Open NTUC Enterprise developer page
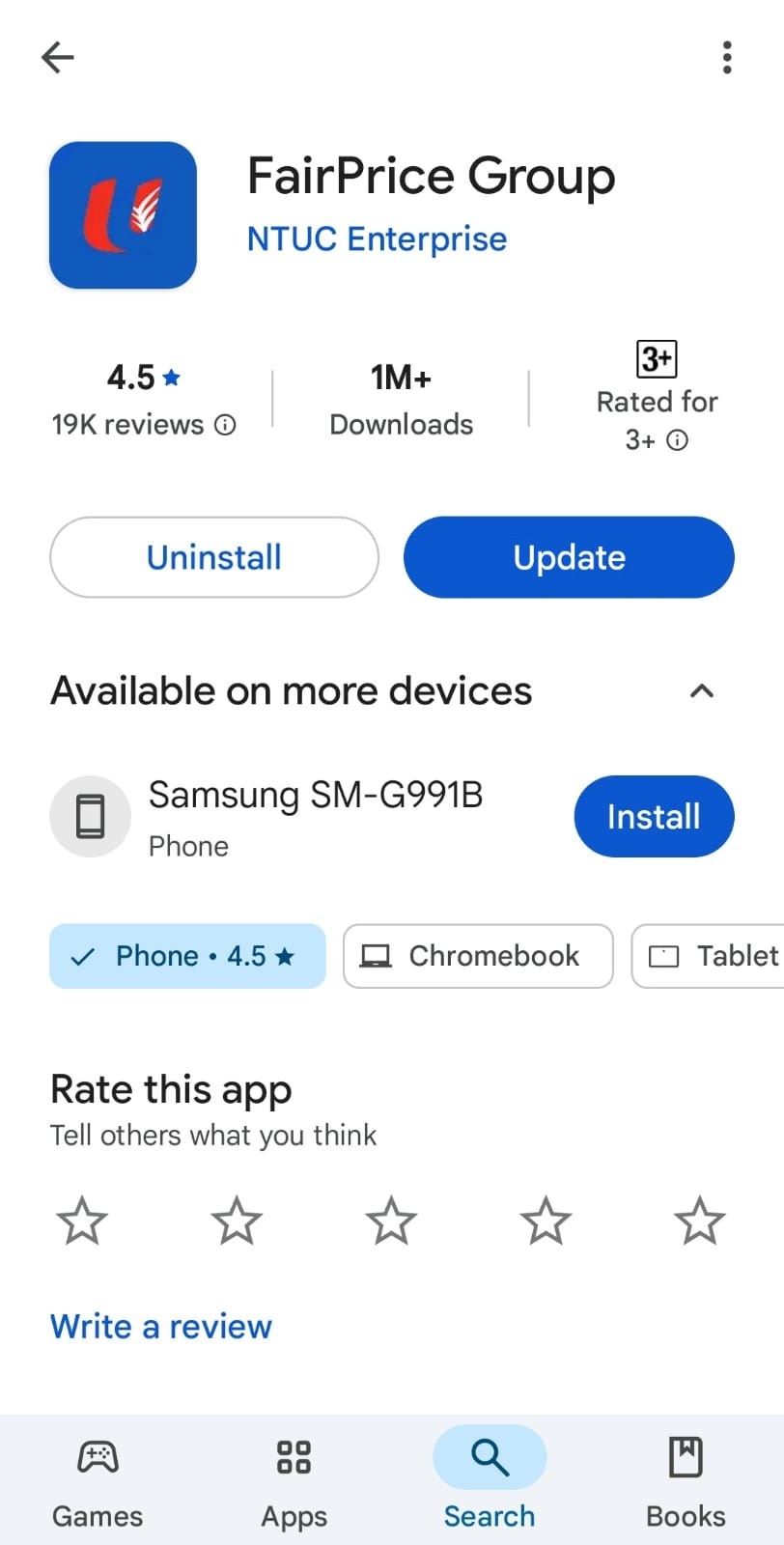 (x=377, y=239)
